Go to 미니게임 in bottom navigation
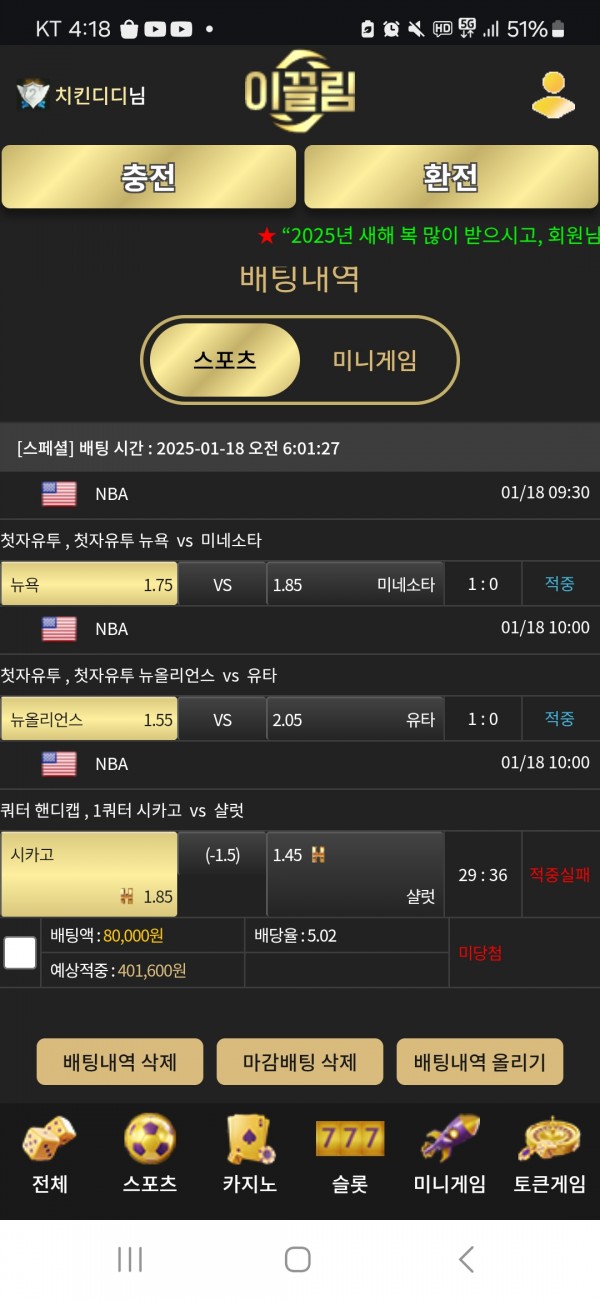This screenshot has width=600, height=1300. [x=450, y=1155]
